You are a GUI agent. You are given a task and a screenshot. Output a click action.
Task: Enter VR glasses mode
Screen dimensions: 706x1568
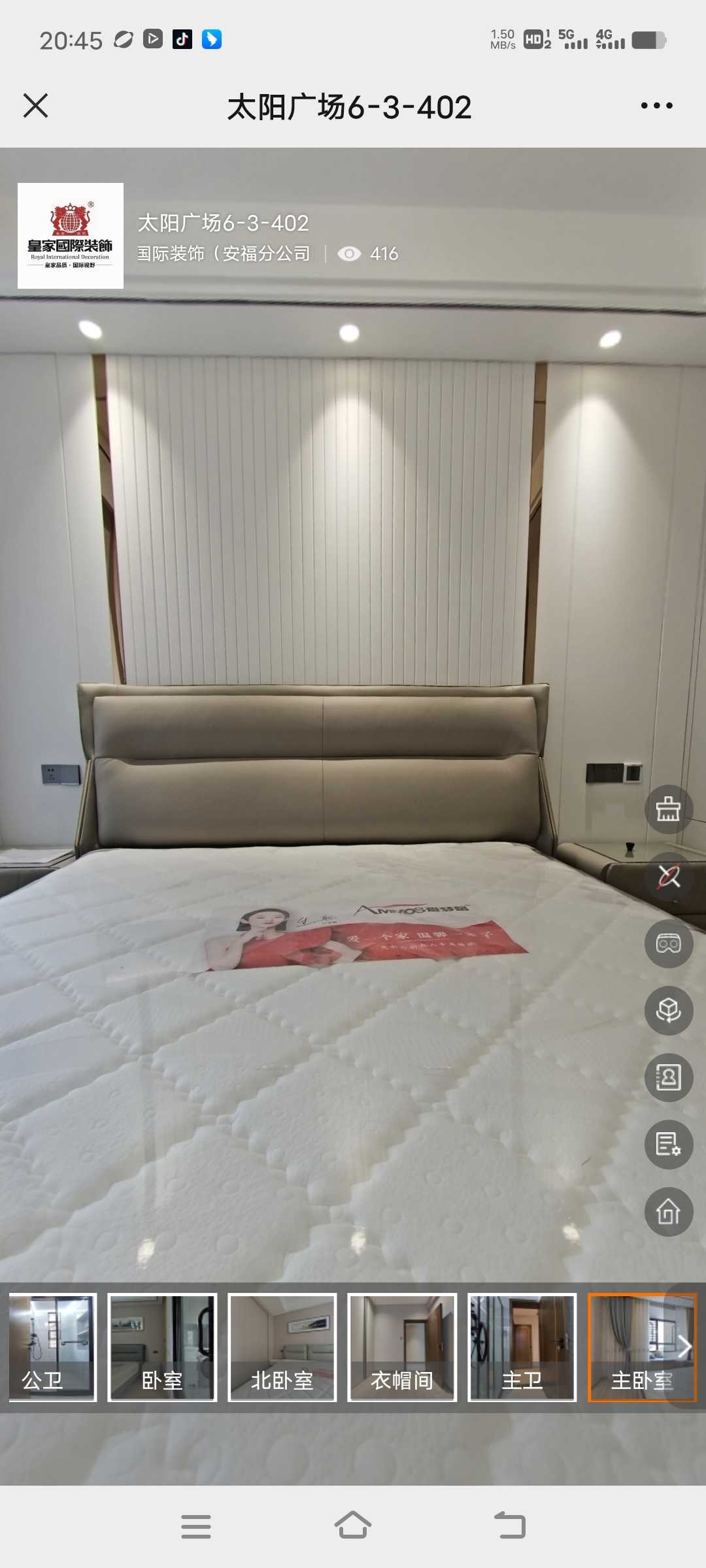click(x=668, y=943)
